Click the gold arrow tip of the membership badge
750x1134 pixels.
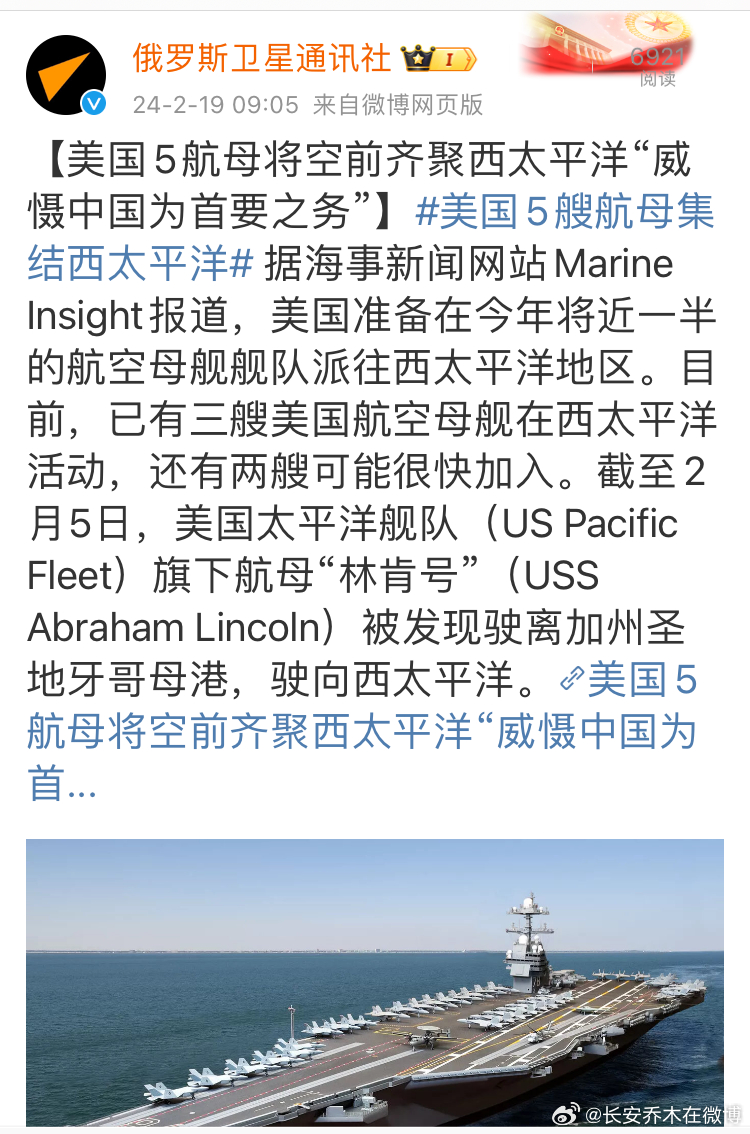[x=472, y=60]
